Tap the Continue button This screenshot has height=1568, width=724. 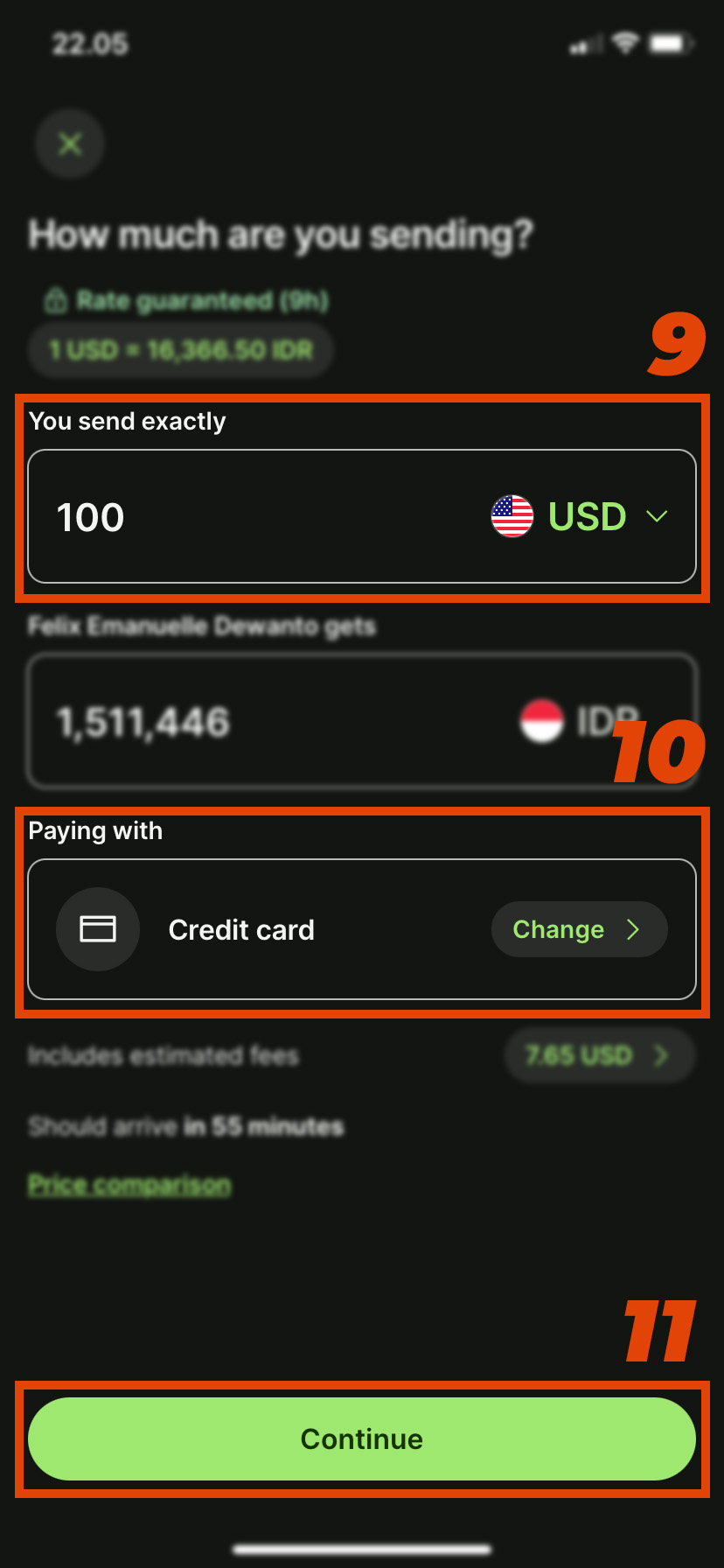coord(362,1438)
